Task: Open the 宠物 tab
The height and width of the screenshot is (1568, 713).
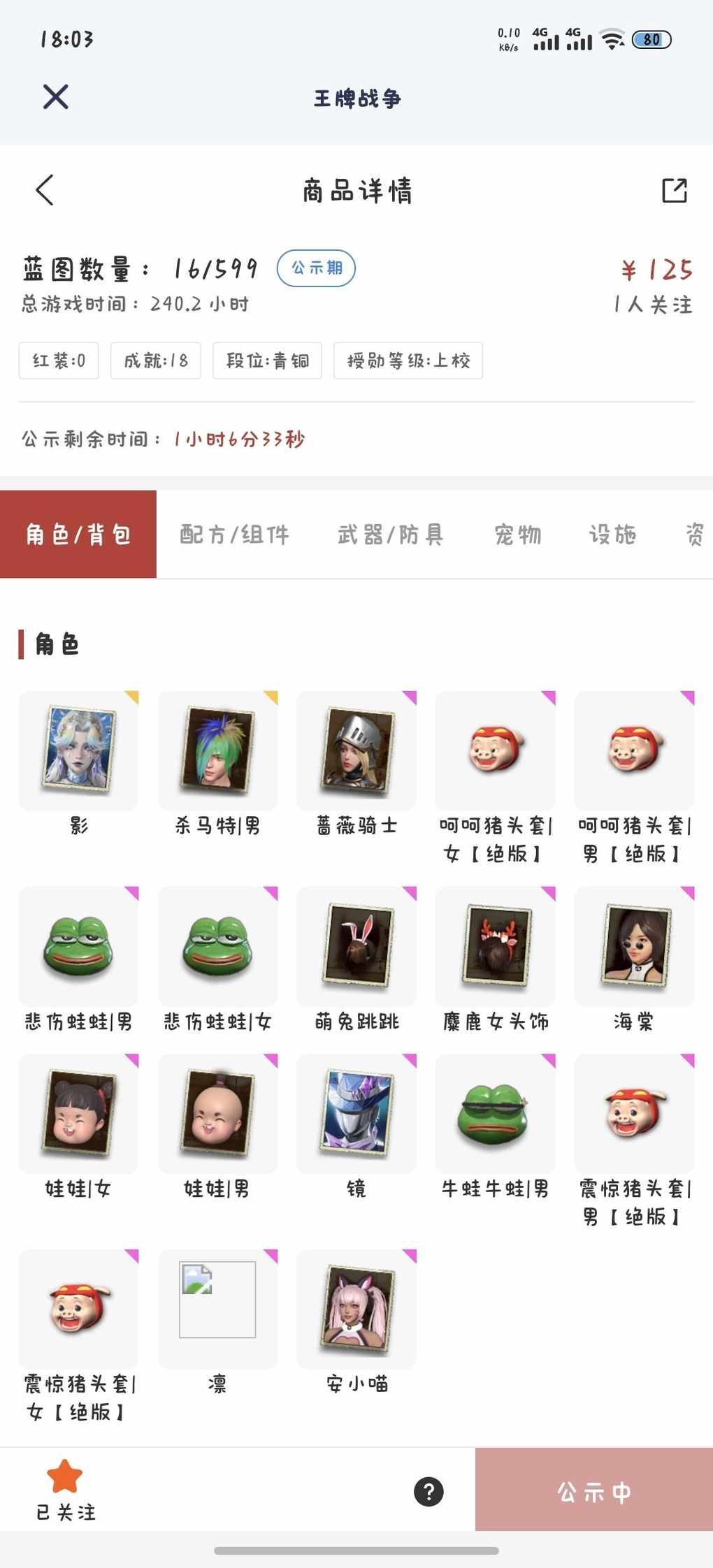Action: pos(517,535)
